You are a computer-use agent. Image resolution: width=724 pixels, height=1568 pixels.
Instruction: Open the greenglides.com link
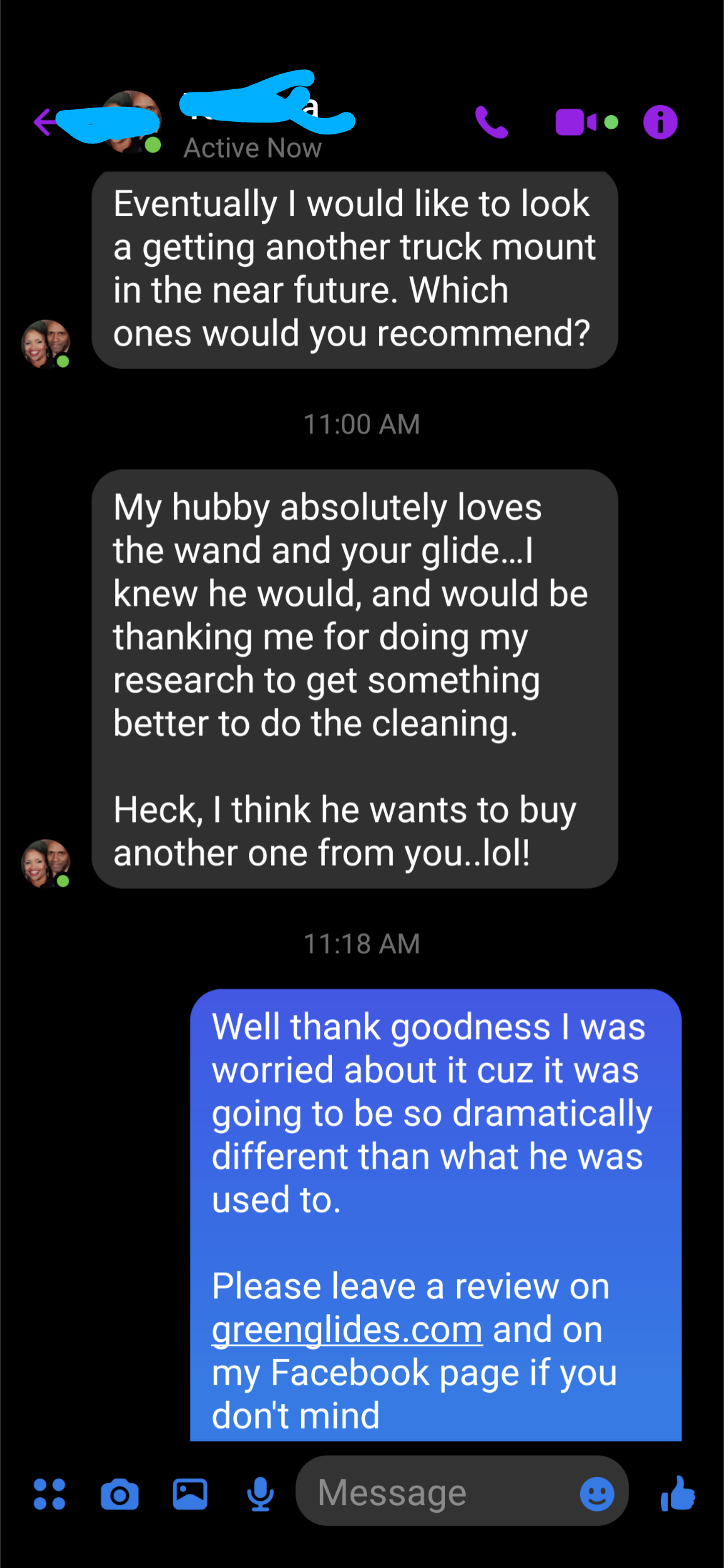pyautogui.click(x=347, y=1330)
